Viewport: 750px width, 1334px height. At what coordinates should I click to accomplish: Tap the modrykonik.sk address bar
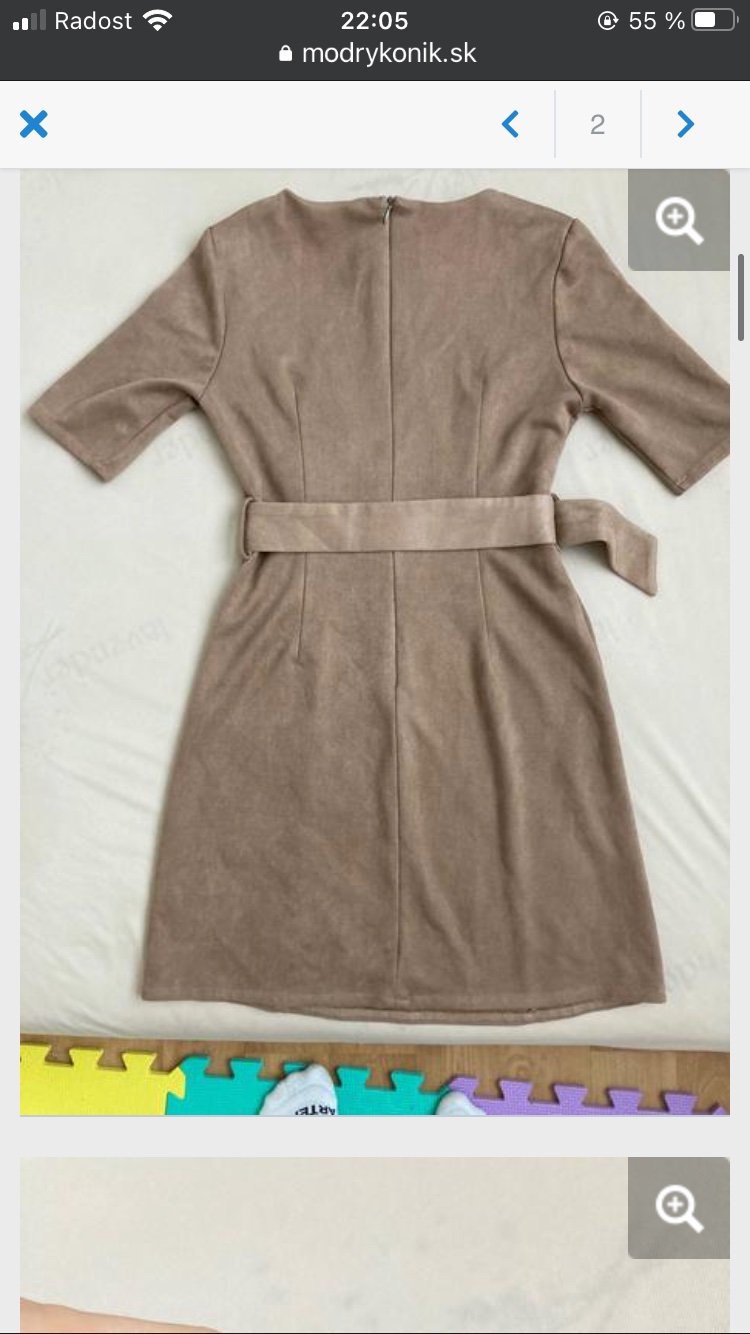pyautogui.click(x=376, y=54)
